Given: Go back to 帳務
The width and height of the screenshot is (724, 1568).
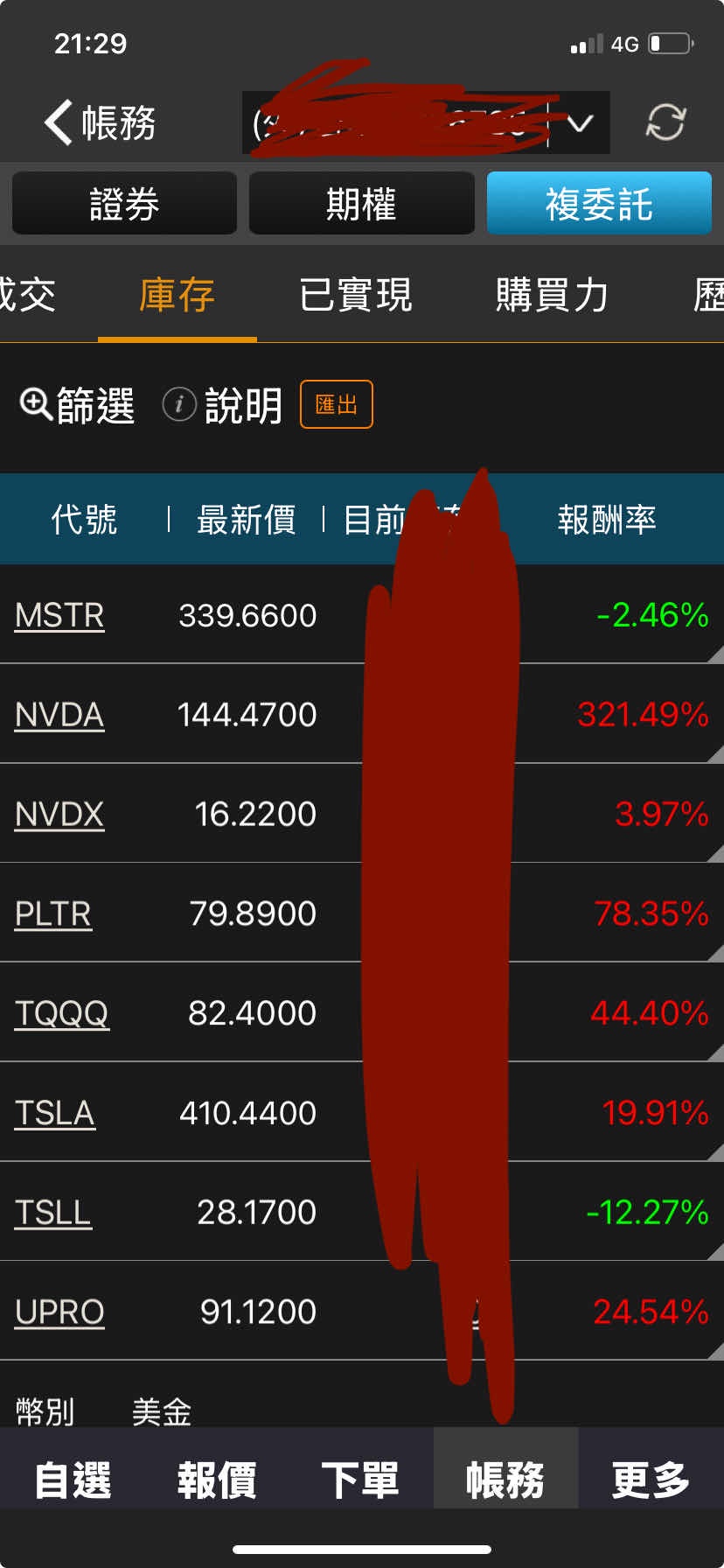Looking at the screenshot, I should (100, 122).
